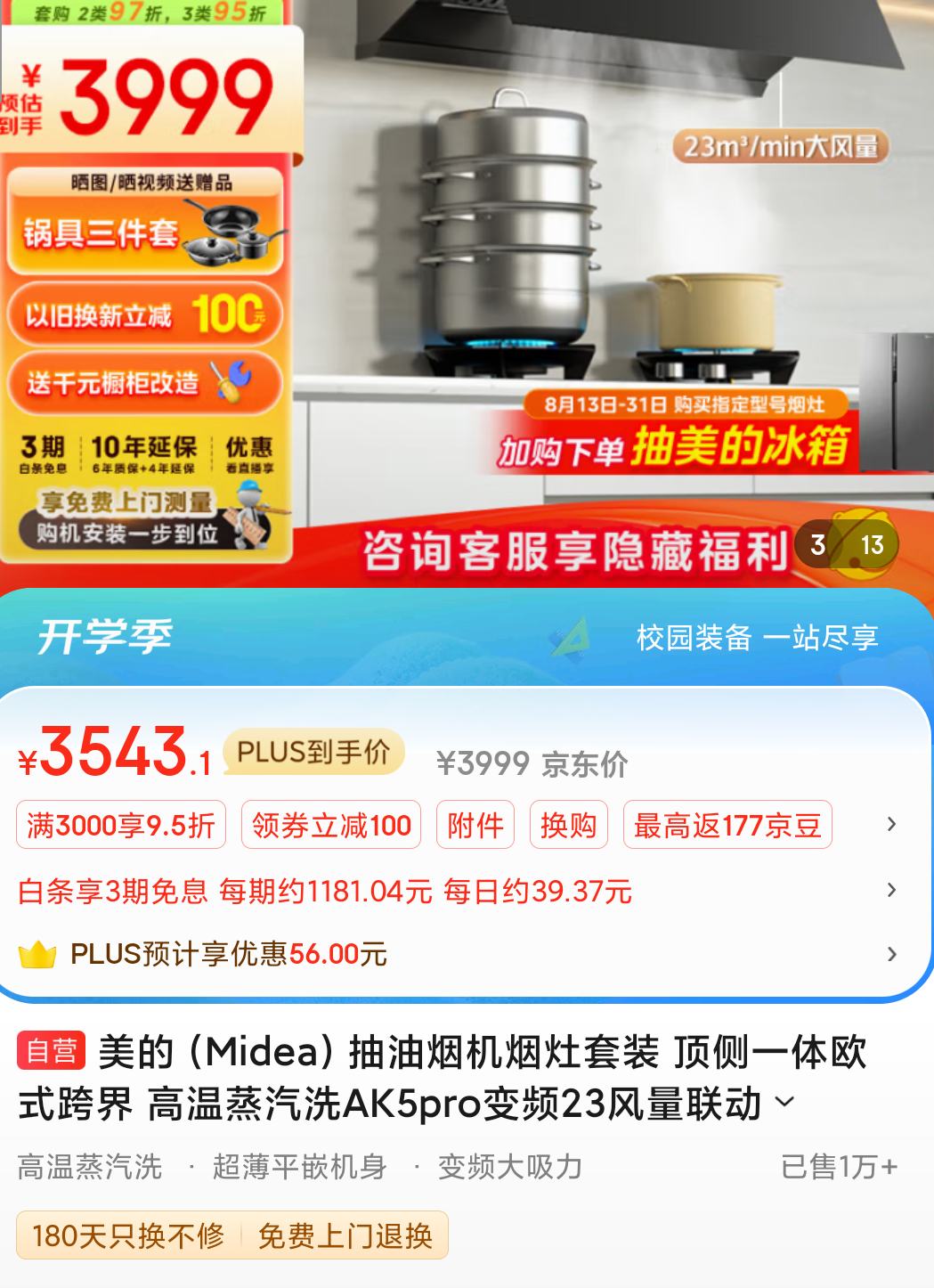This screenshot has height=1288, width=934.
Task: Select the 换购 trade-in tab
Action: [x=571, y=826]
